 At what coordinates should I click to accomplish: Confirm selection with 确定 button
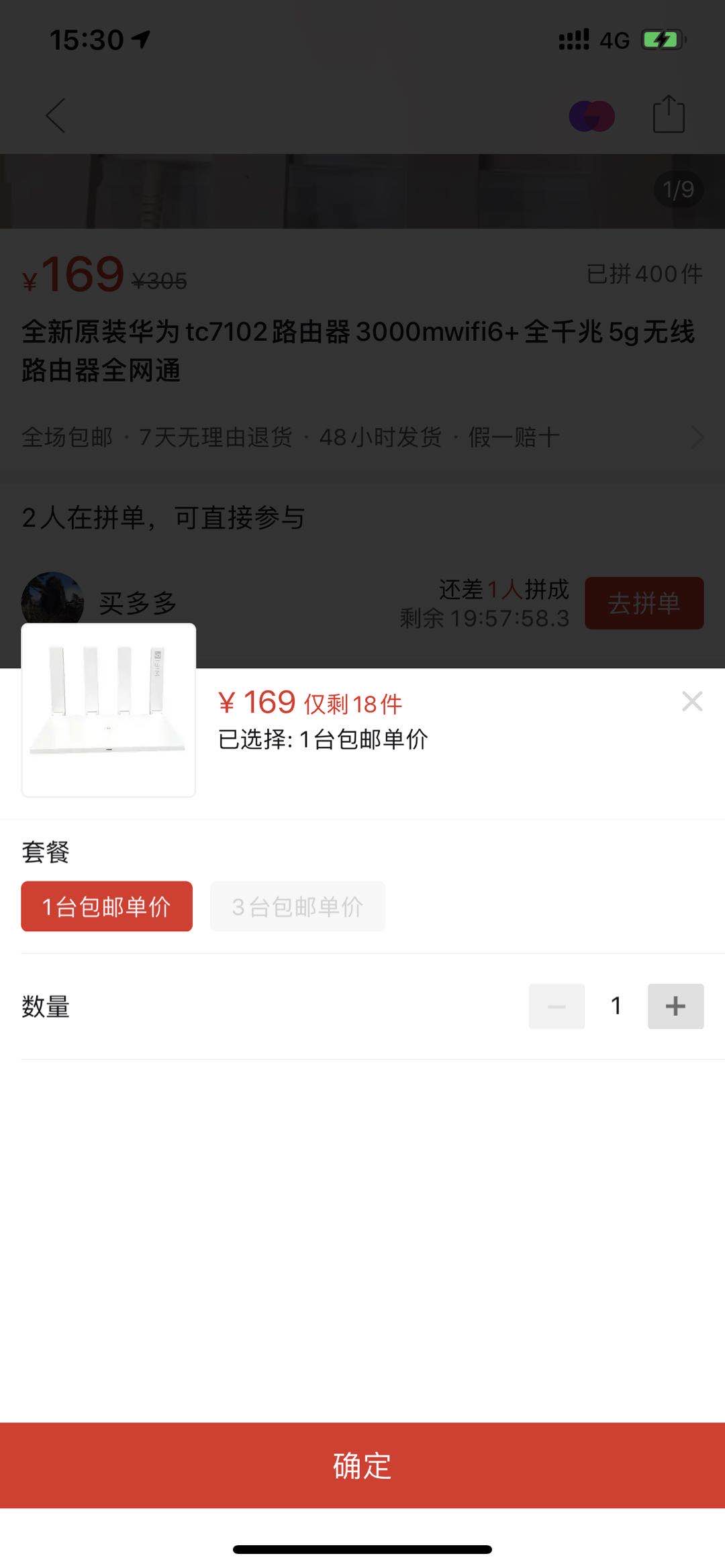point(362,1465)
